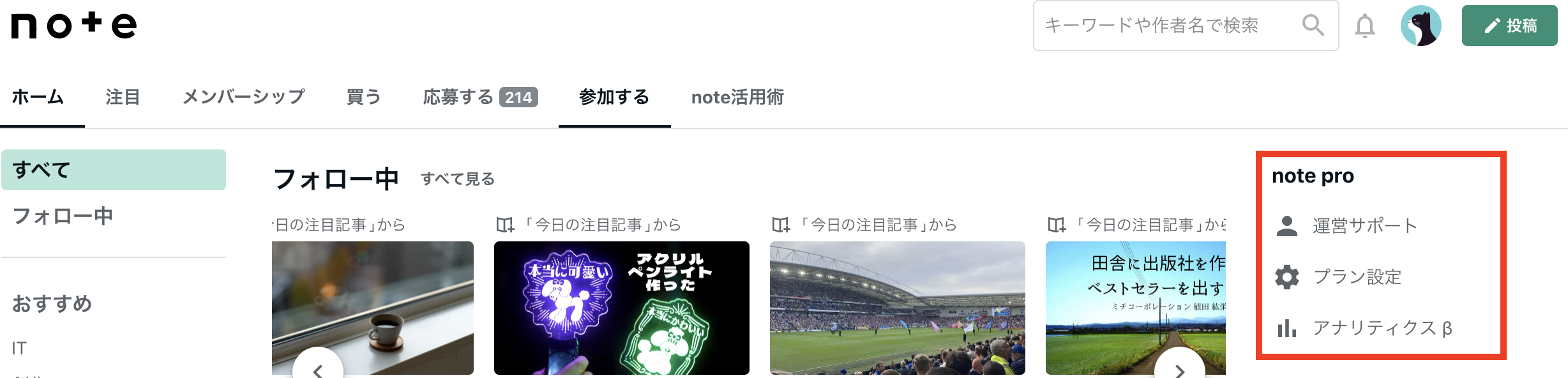Switch to the 注目 tab
This screenshot has width=1568, height=378.
[x=123, y=97]
